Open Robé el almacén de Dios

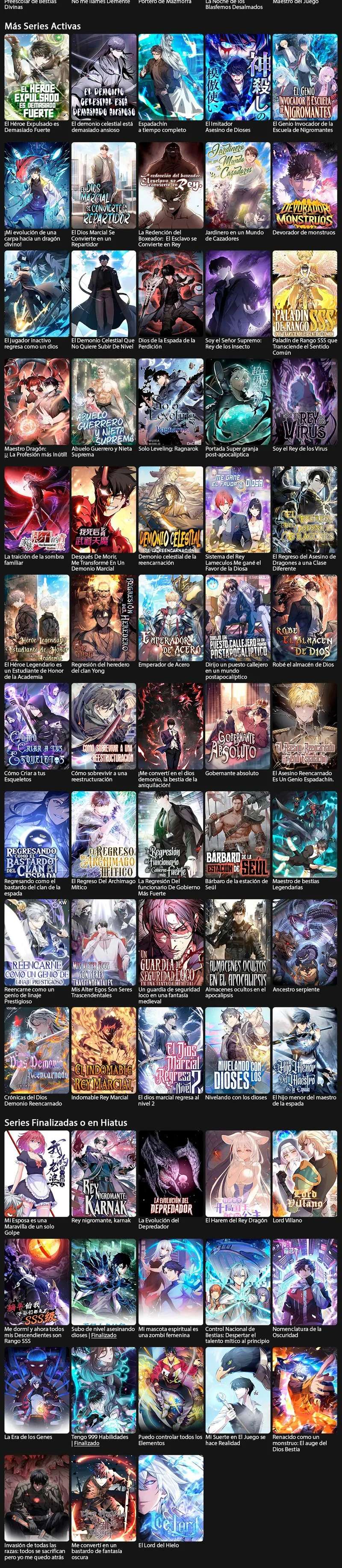pos(305,618)
